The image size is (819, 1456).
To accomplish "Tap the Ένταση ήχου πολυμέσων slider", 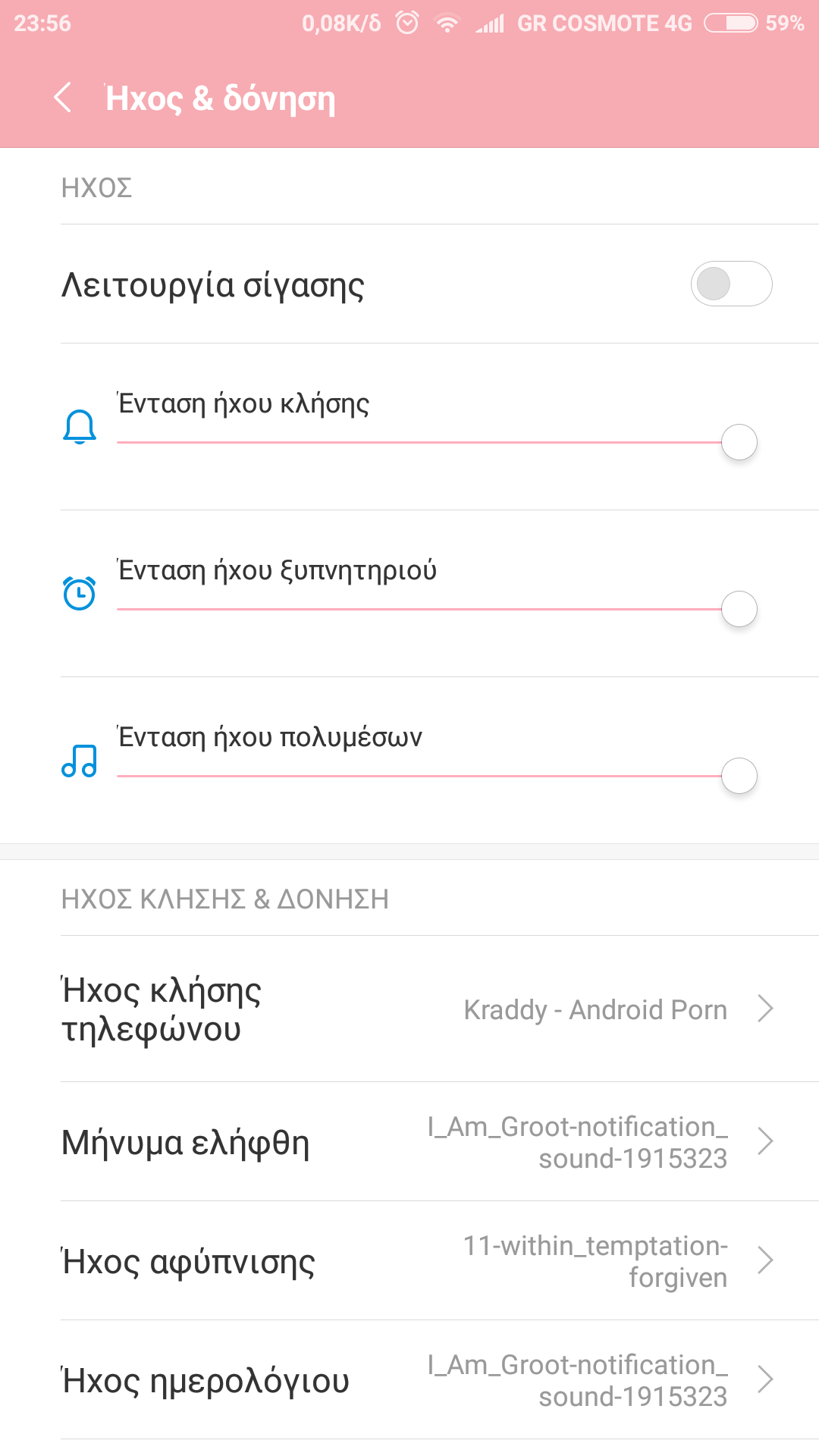I will pyautogui.click(x=436, y=776).
